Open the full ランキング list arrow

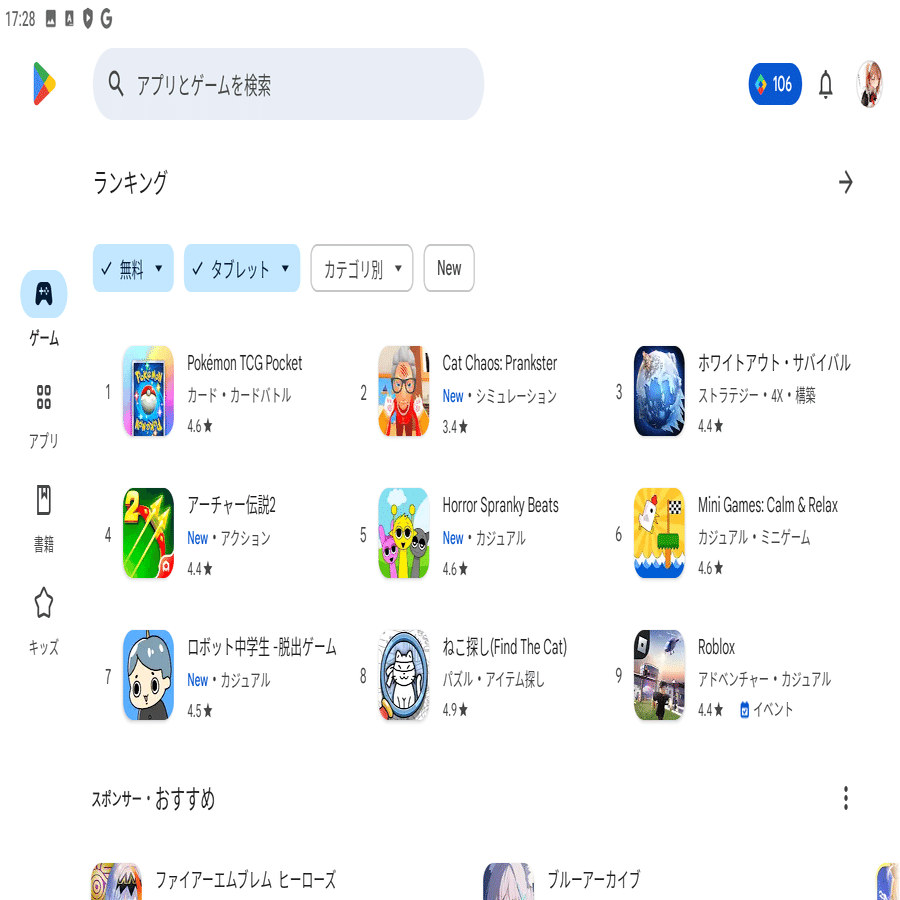tap(846, 182)
